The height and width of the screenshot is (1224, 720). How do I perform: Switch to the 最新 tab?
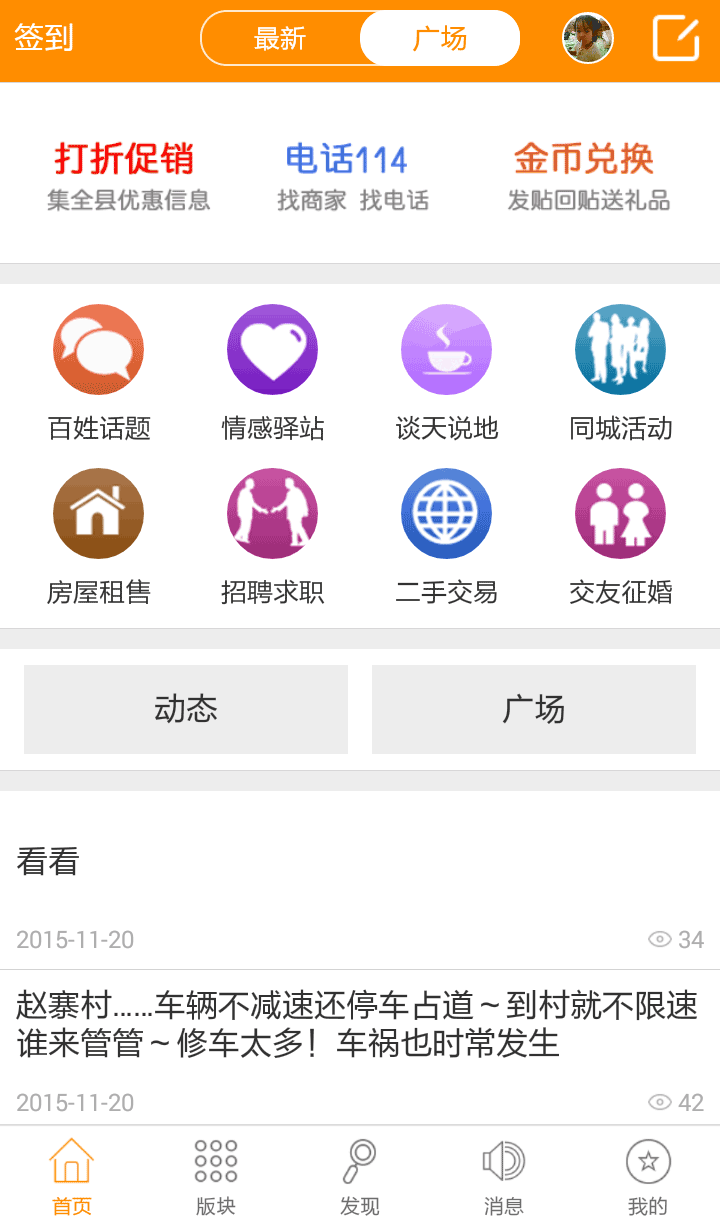[280, 39]
